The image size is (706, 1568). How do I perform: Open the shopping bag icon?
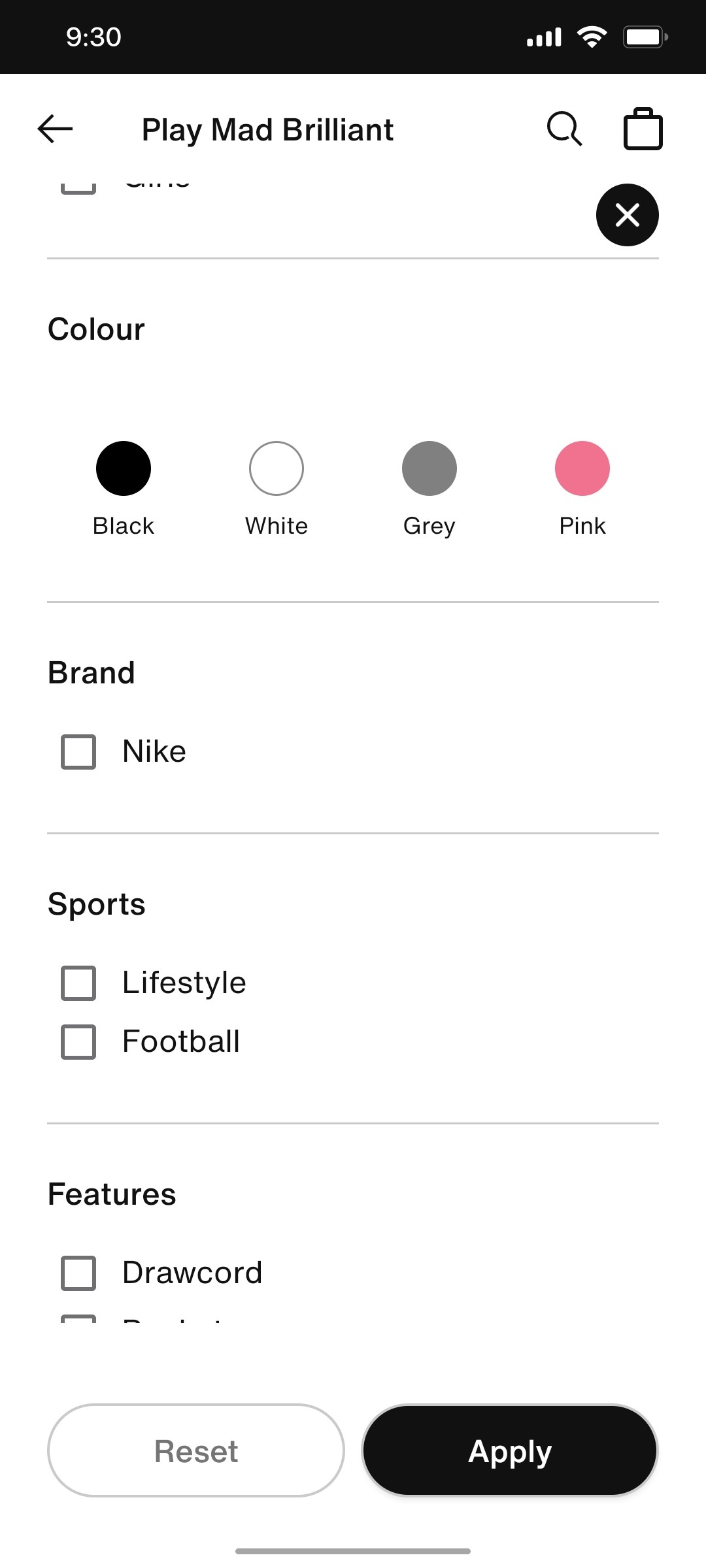(643, 128)
